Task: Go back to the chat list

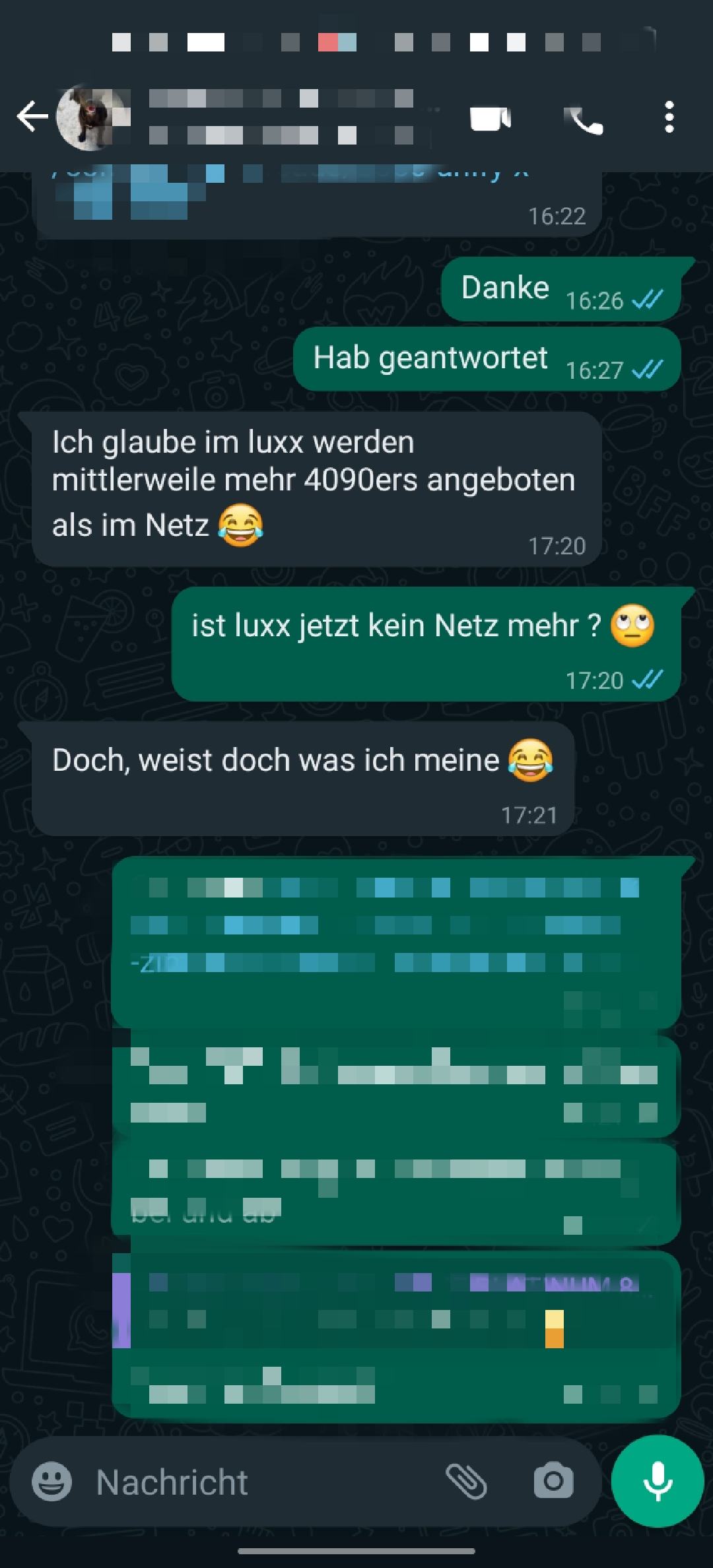Action: coord(32,117)
